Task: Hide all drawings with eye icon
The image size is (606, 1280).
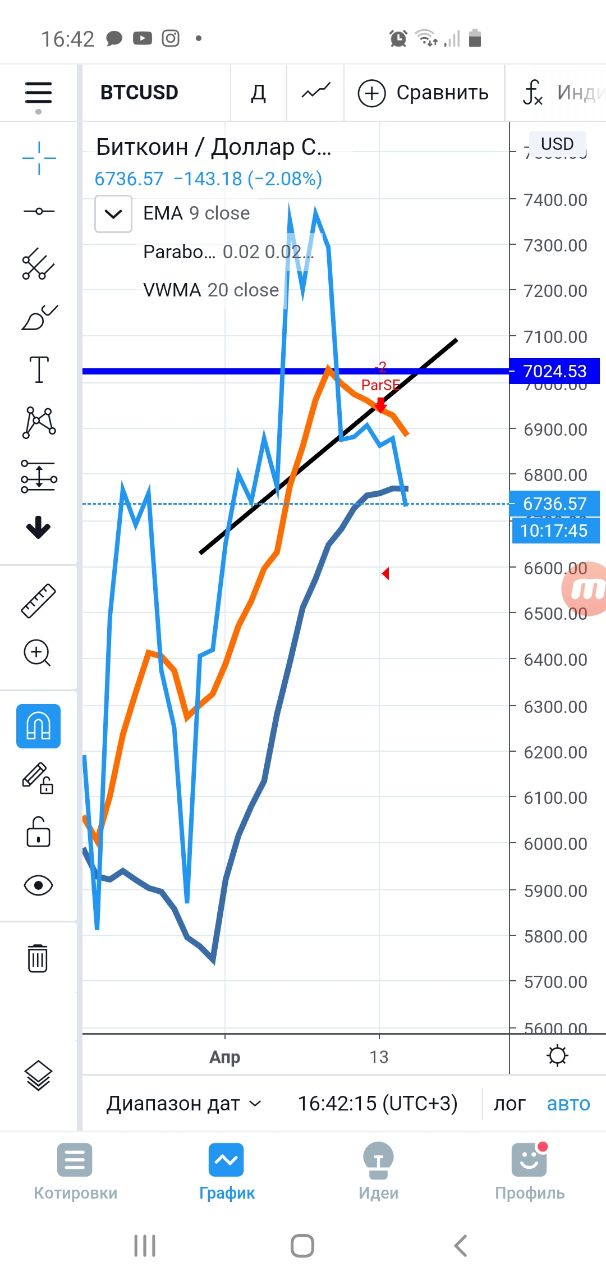Action: tap(38, 885)
